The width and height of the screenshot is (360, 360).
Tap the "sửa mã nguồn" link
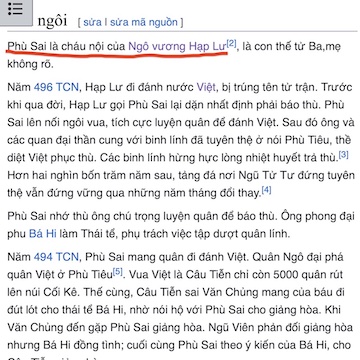pos(144,22)
